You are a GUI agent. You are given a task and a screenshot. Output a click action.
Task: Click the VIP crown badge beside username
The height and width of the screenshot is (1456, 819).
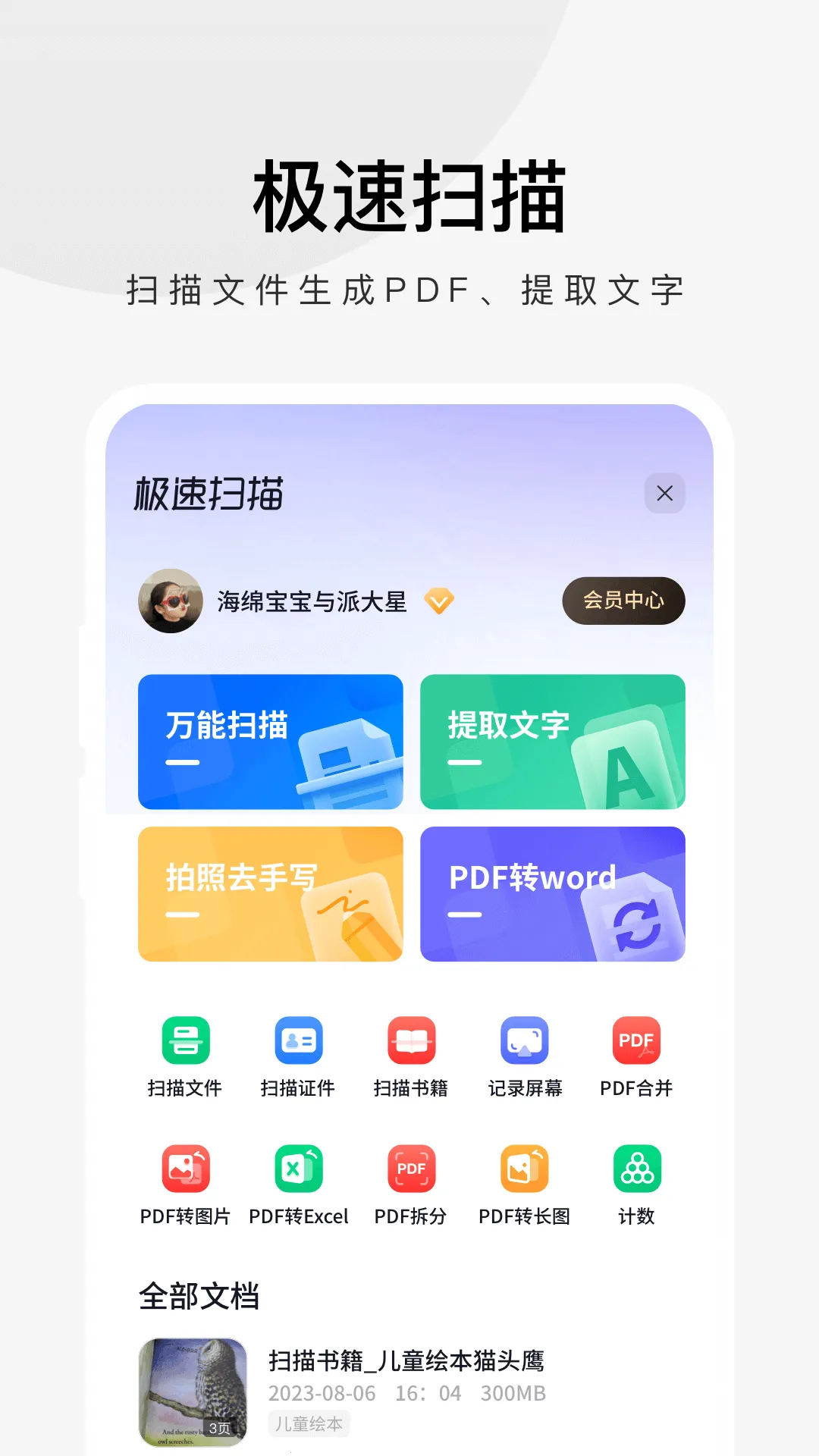click(438, 601)
